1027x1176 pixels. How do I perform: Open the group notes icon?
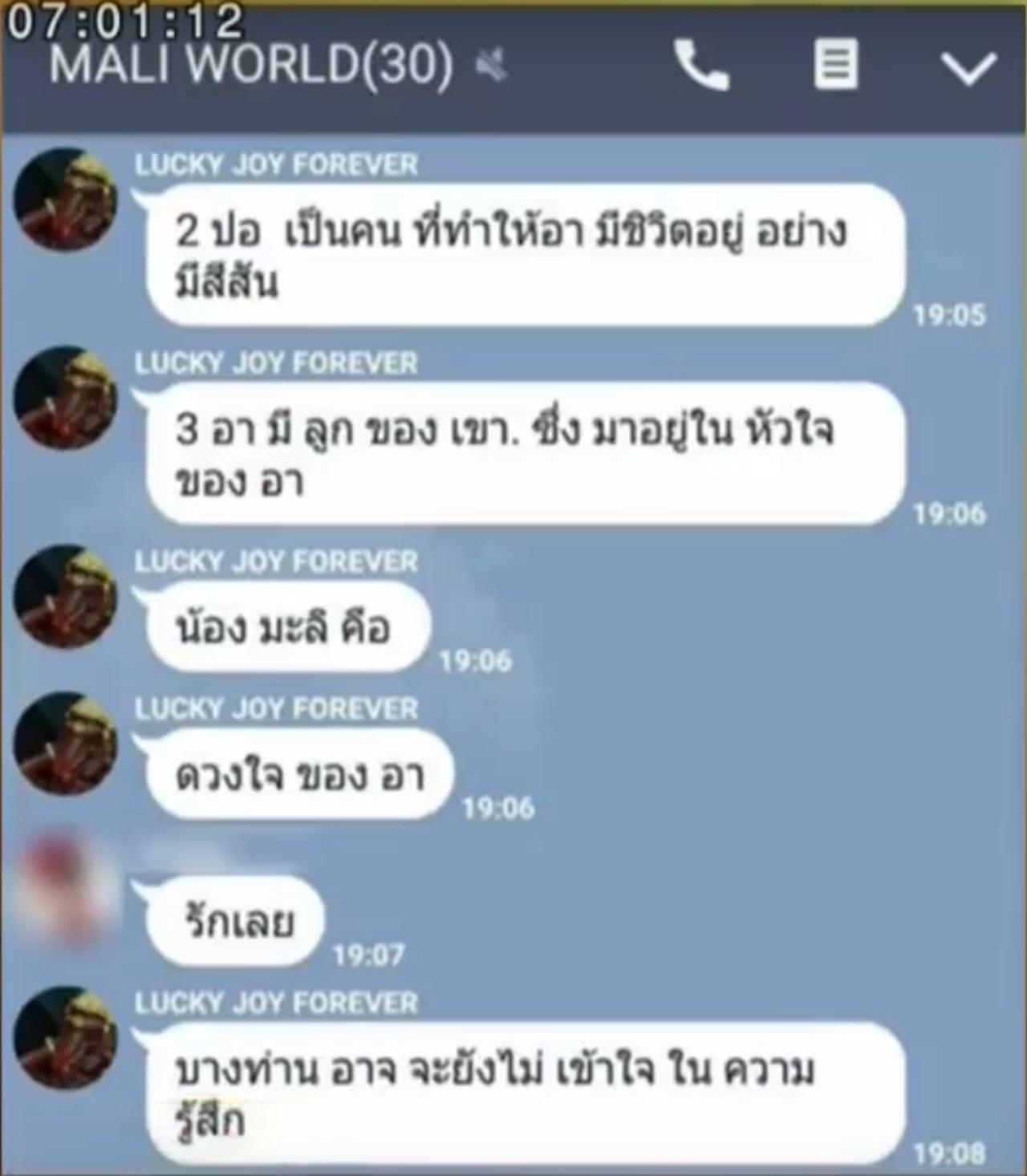pyautogui.click(x=835, y=66)
